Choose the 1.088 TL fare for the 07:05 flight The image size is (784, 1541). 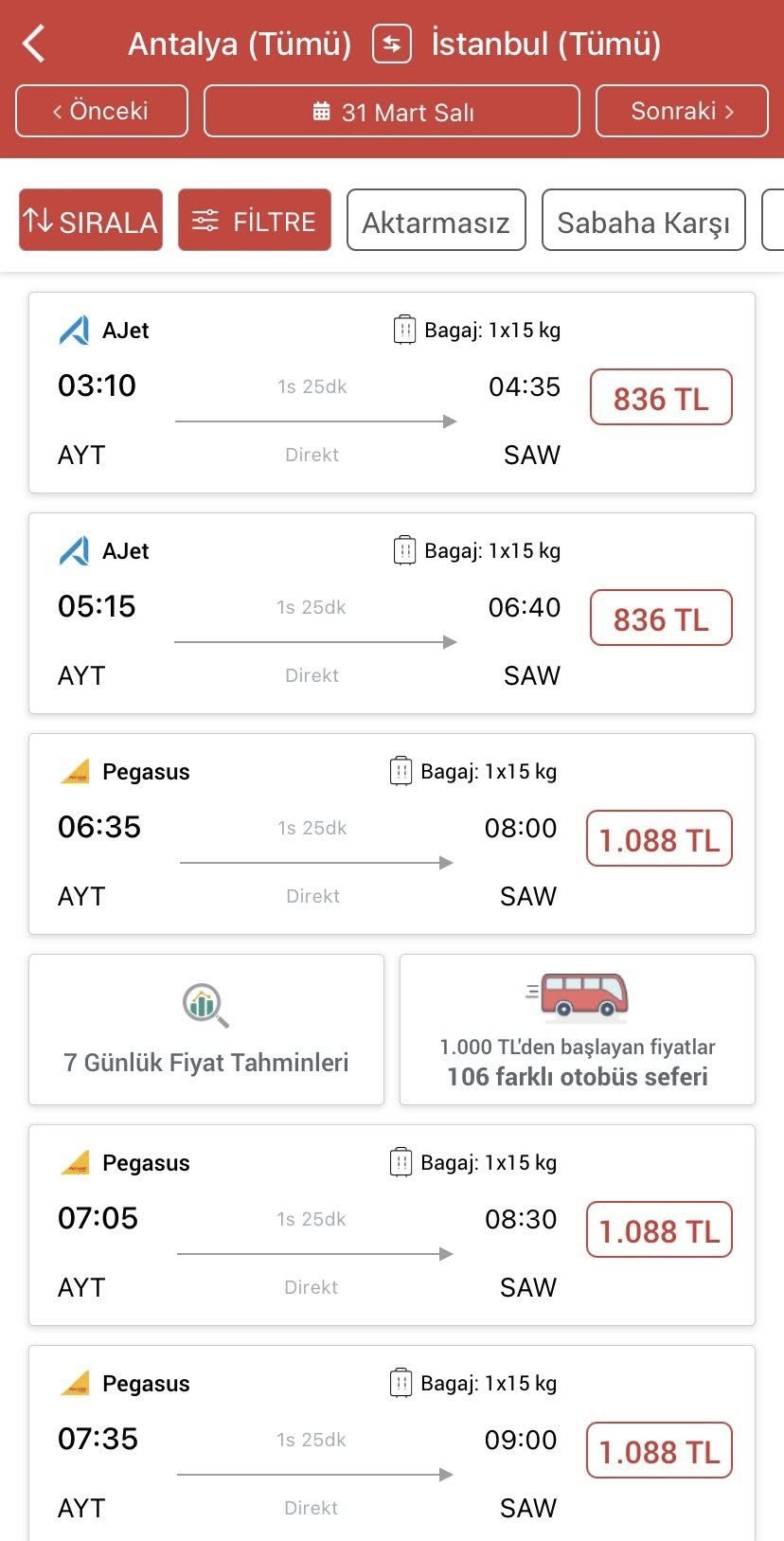coord(658,1228)
